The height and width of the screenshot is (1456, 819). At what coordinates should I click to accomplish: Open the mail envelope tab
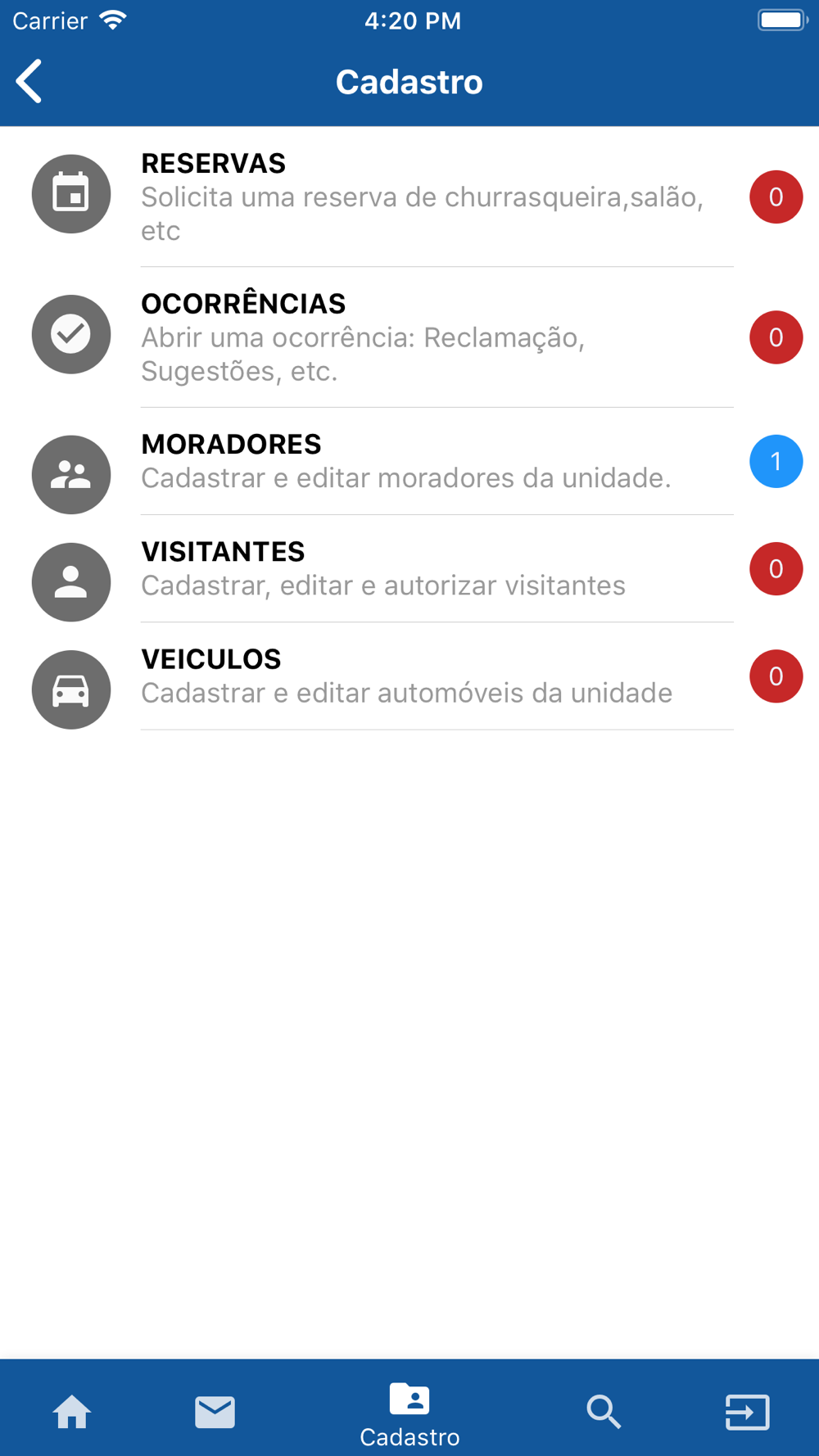(215, 1412)
